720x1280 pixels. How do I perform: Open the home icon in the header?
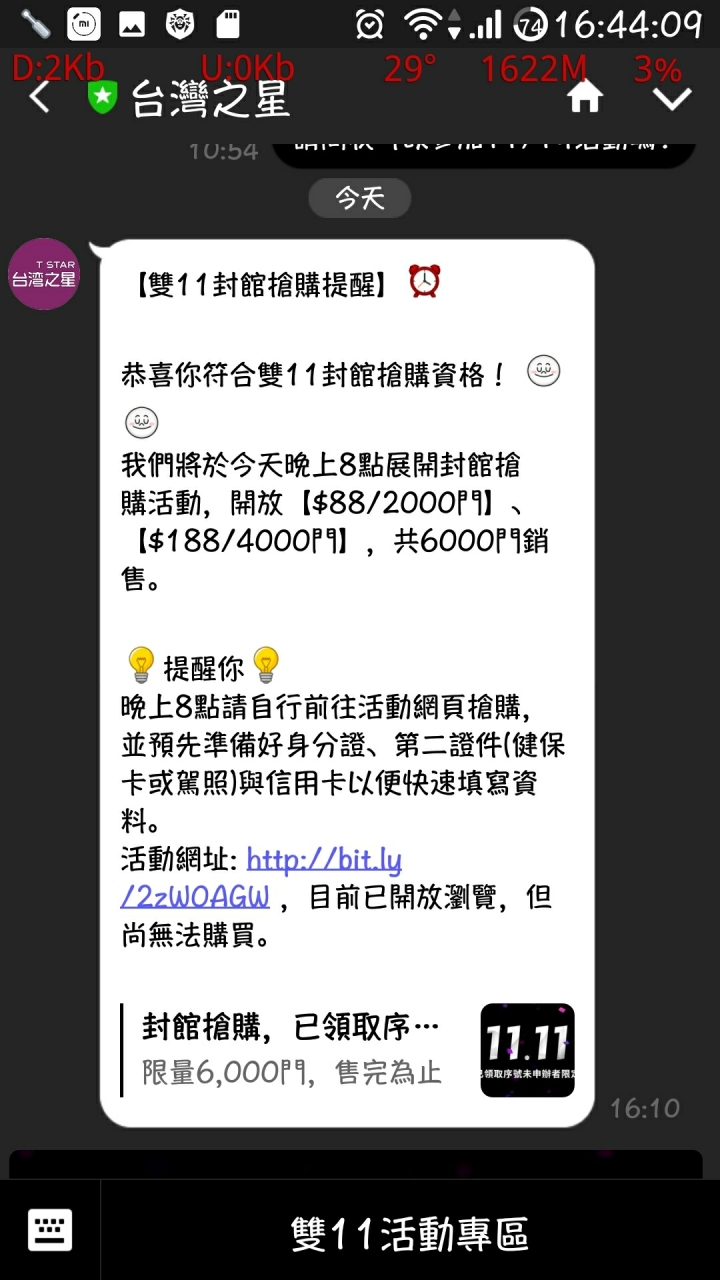pyautogui.click(x=585, y=98)
